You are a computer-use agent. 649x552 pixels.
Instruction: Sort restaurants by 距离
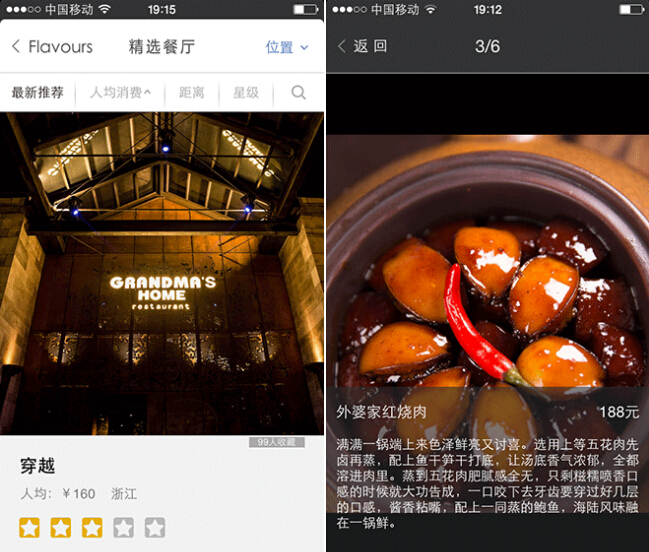pyautogui.click(x=192, y=93)
